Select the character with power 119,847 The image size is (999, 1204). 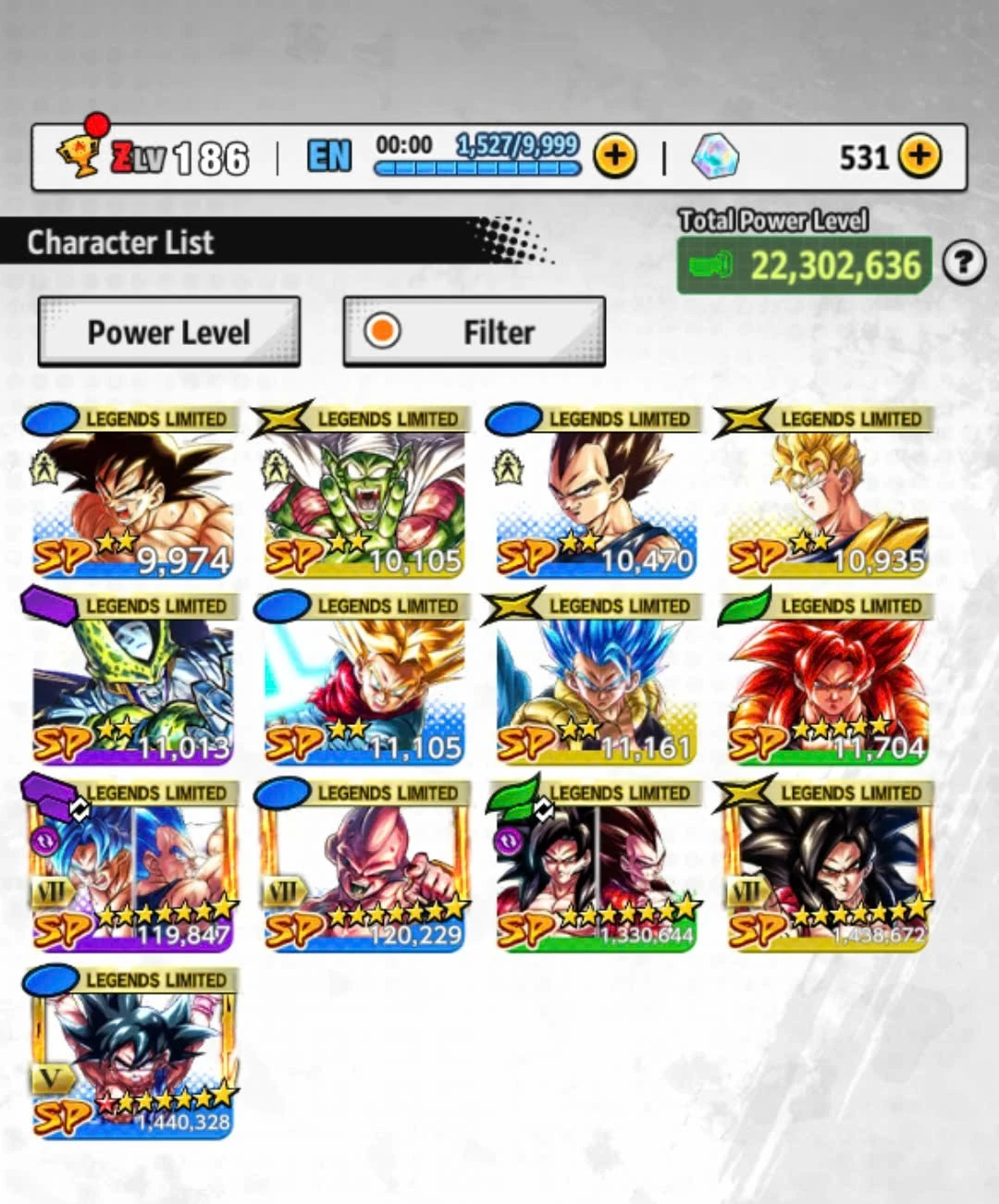131,868
